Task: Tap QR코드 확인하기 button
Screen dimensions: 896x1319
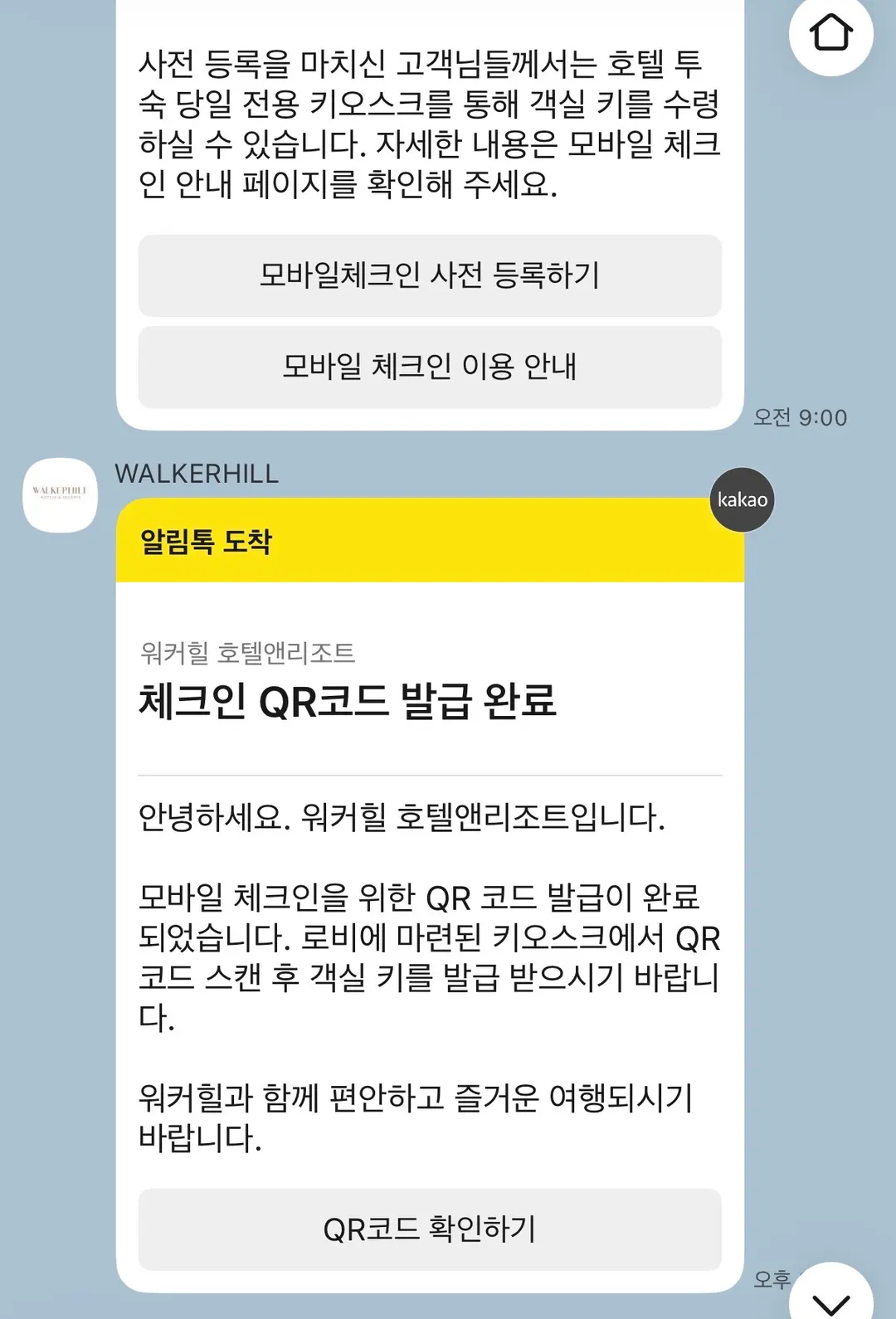Action: [430, 1229]
